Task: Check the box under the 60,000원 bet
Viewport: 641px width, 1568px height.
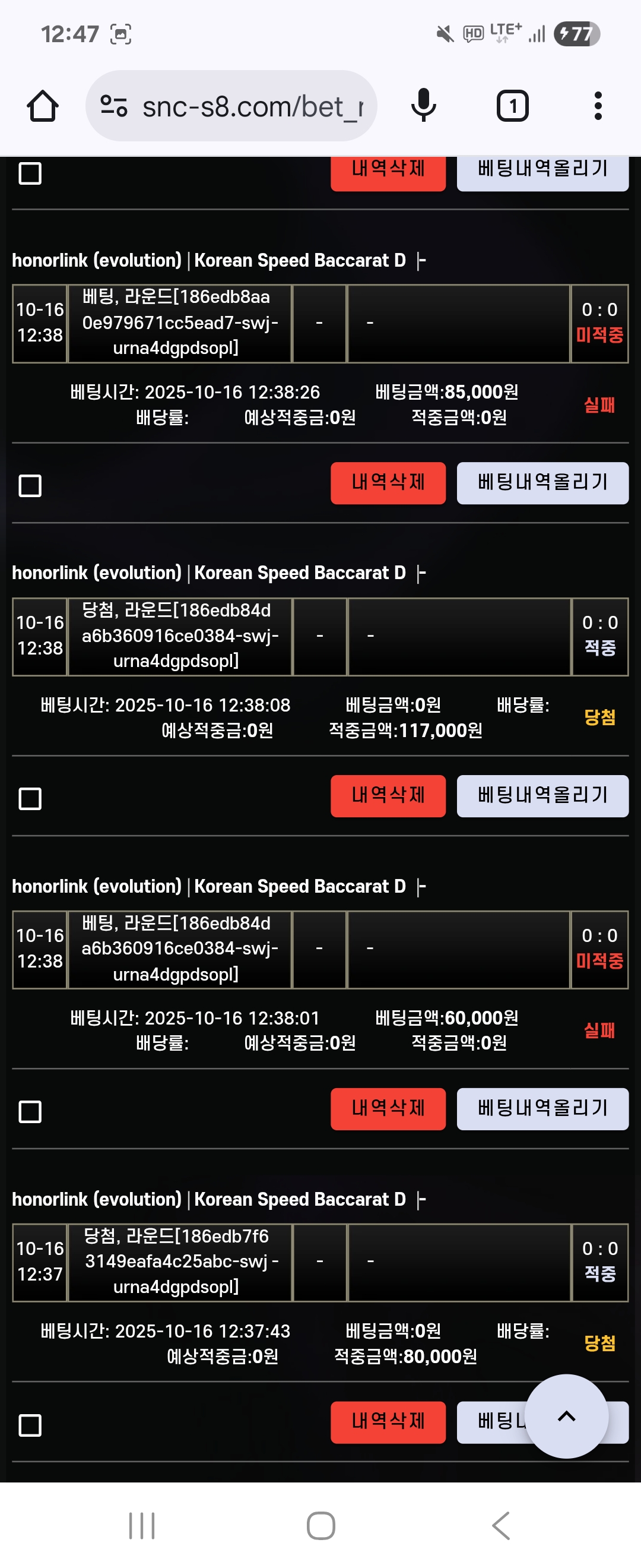Action: 30,1111
